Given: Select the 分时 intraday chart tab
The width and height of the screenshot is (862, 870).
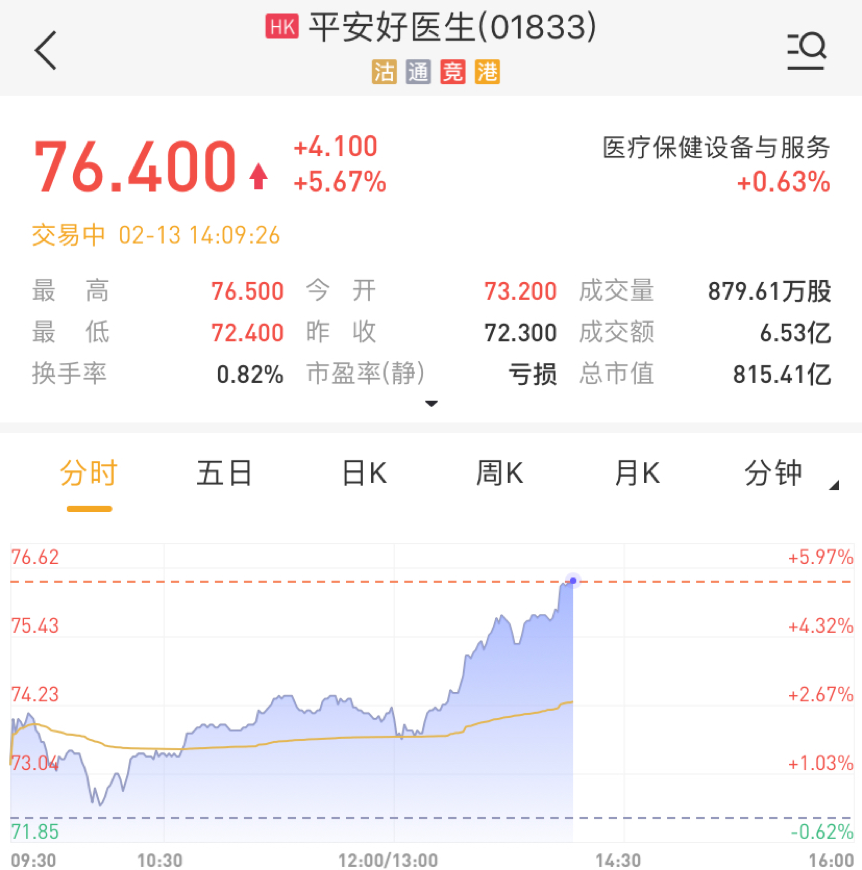Looking at the screenshot, I should [89, 473].
